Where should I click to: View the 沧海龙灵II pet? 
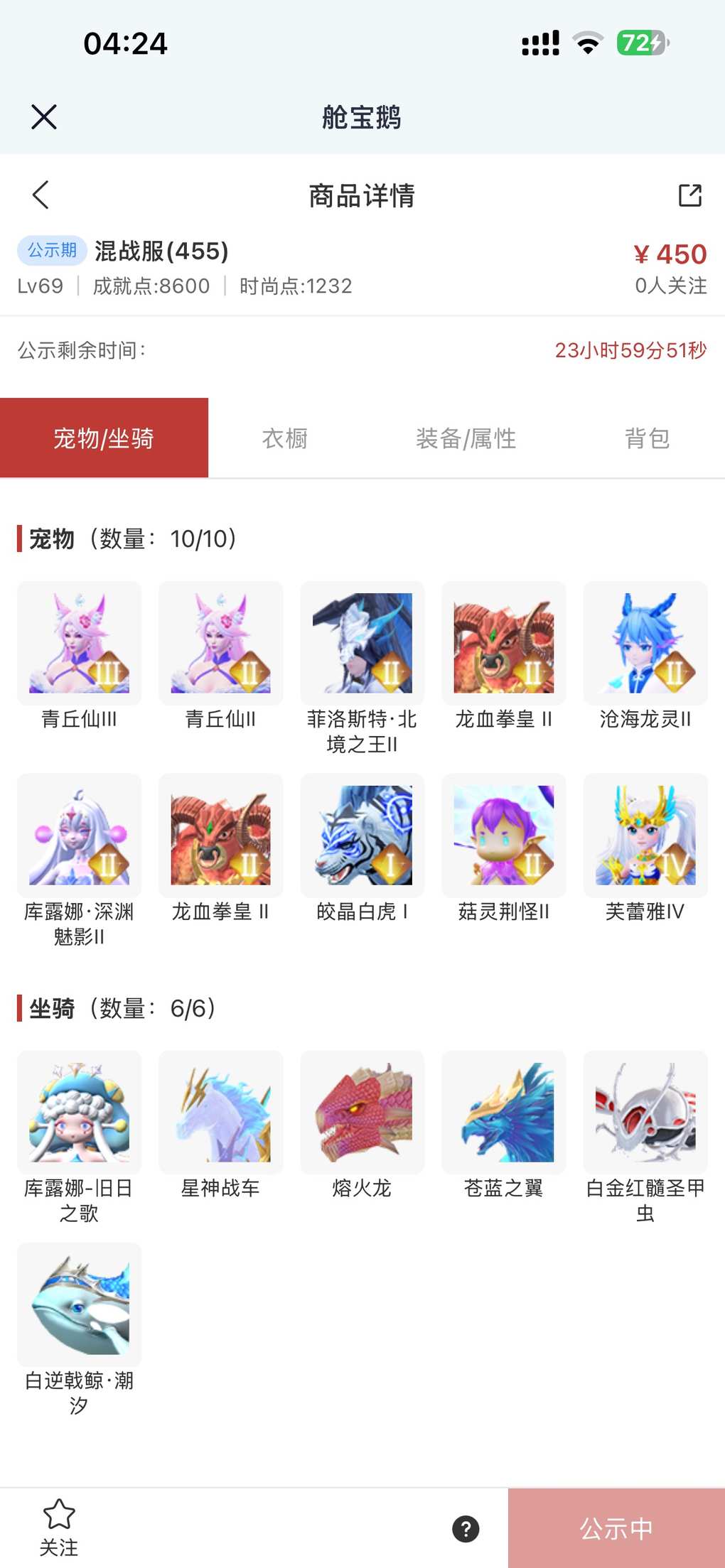point(645,643)
